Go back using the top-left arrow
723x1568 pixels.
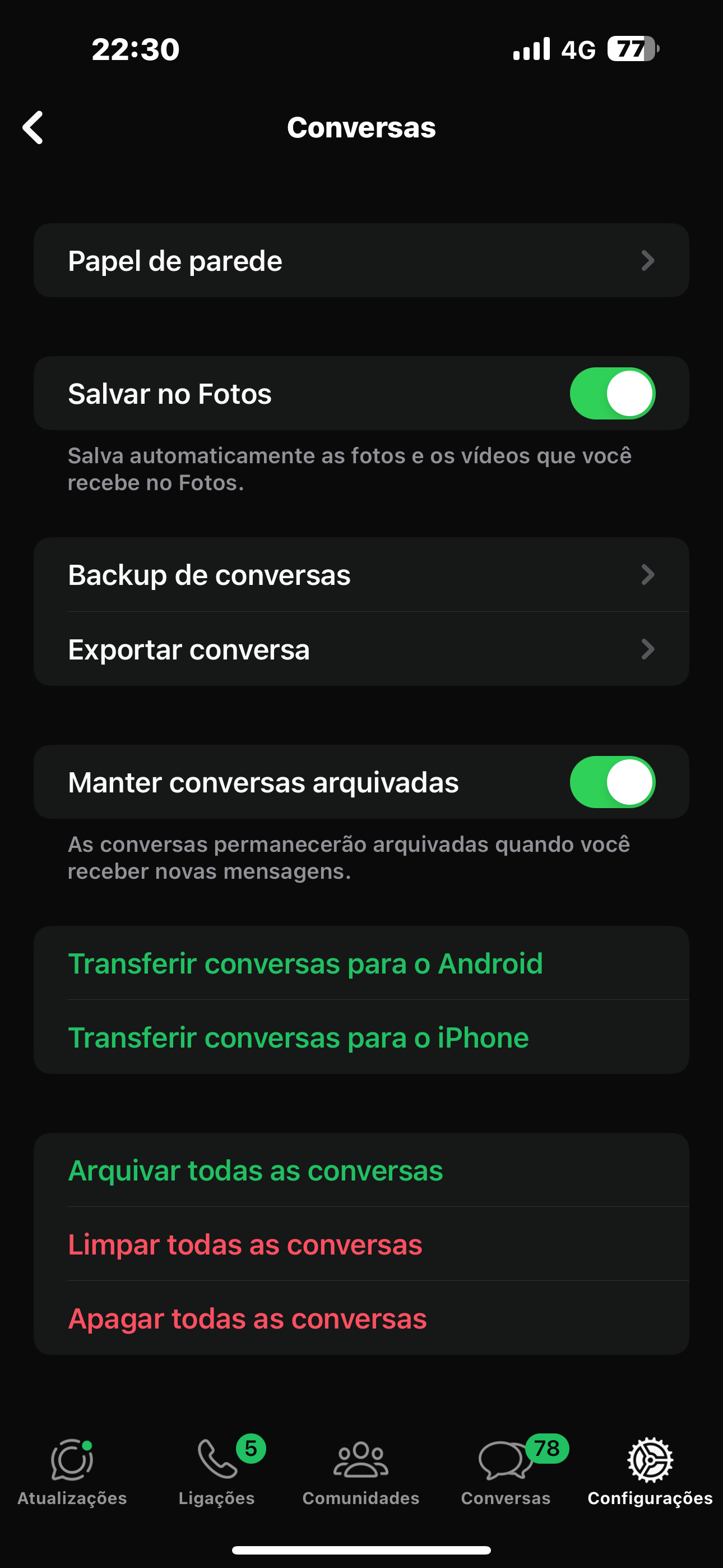point(33,127)
